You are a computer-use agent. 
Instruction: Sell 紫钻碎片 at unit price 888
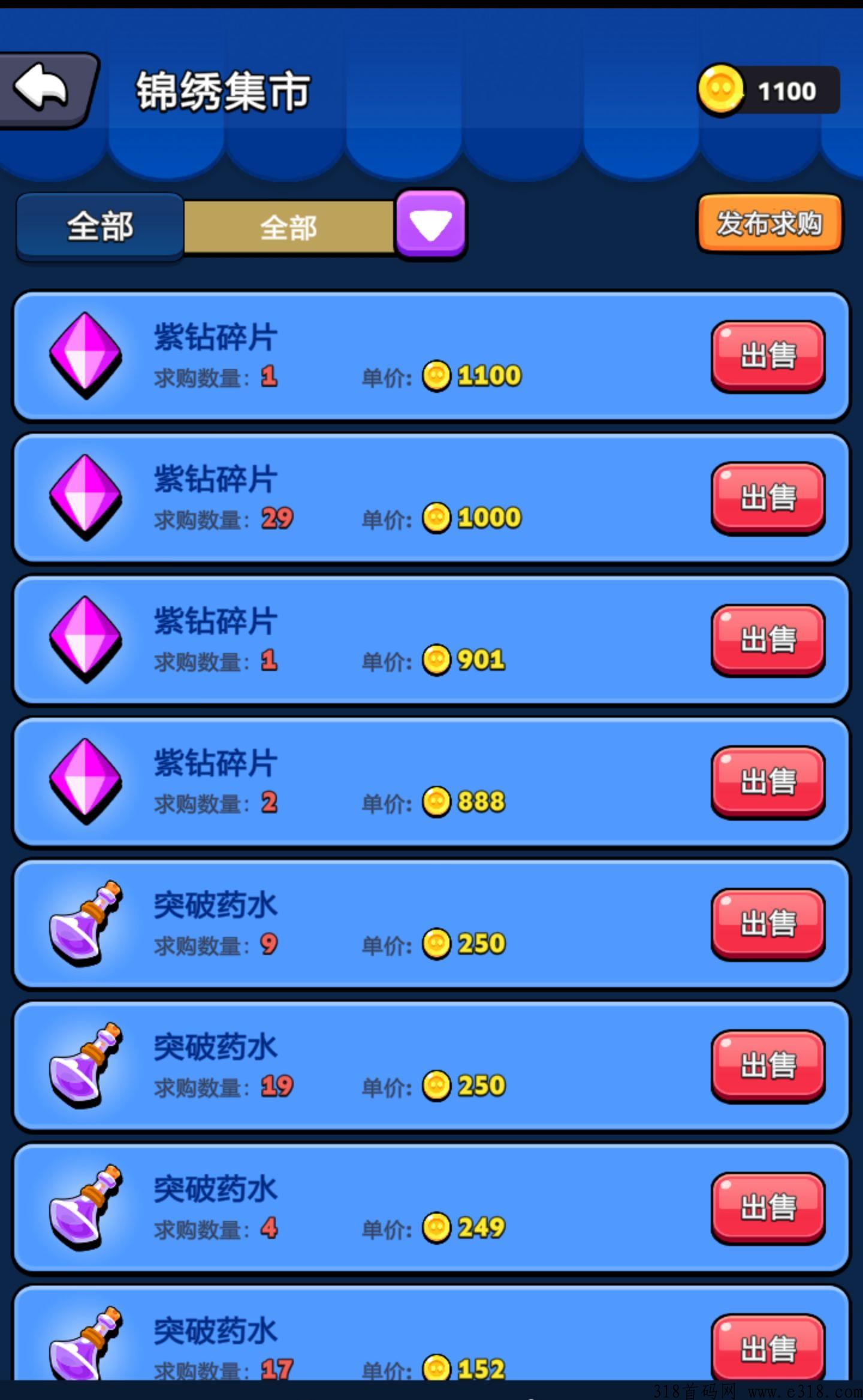[x=768, y=782]
